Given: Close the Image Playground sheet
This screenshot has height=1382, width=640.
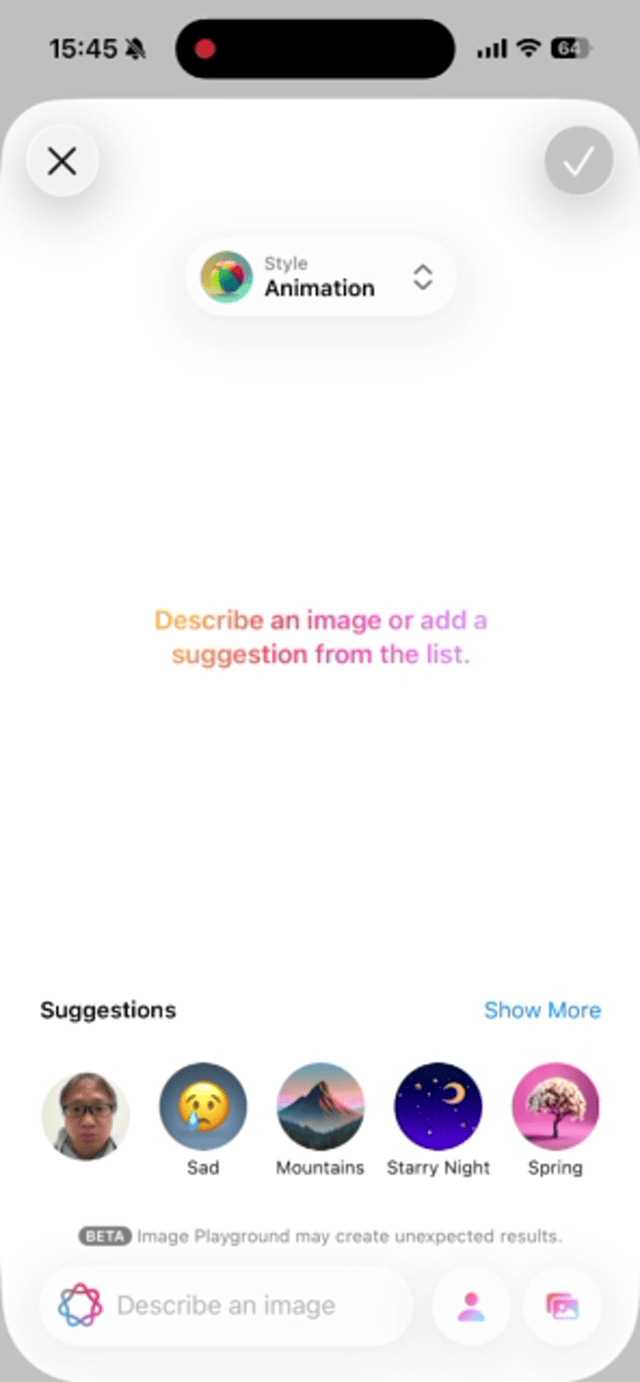Looking at the screenshot, I should 62,161.
